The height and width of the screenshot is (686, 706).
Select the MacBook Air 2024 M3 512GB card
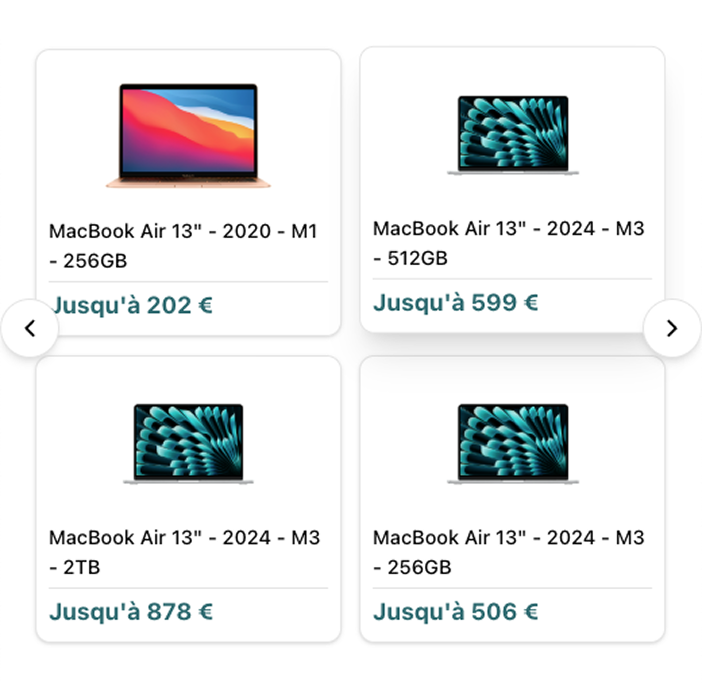coord(512,190)
